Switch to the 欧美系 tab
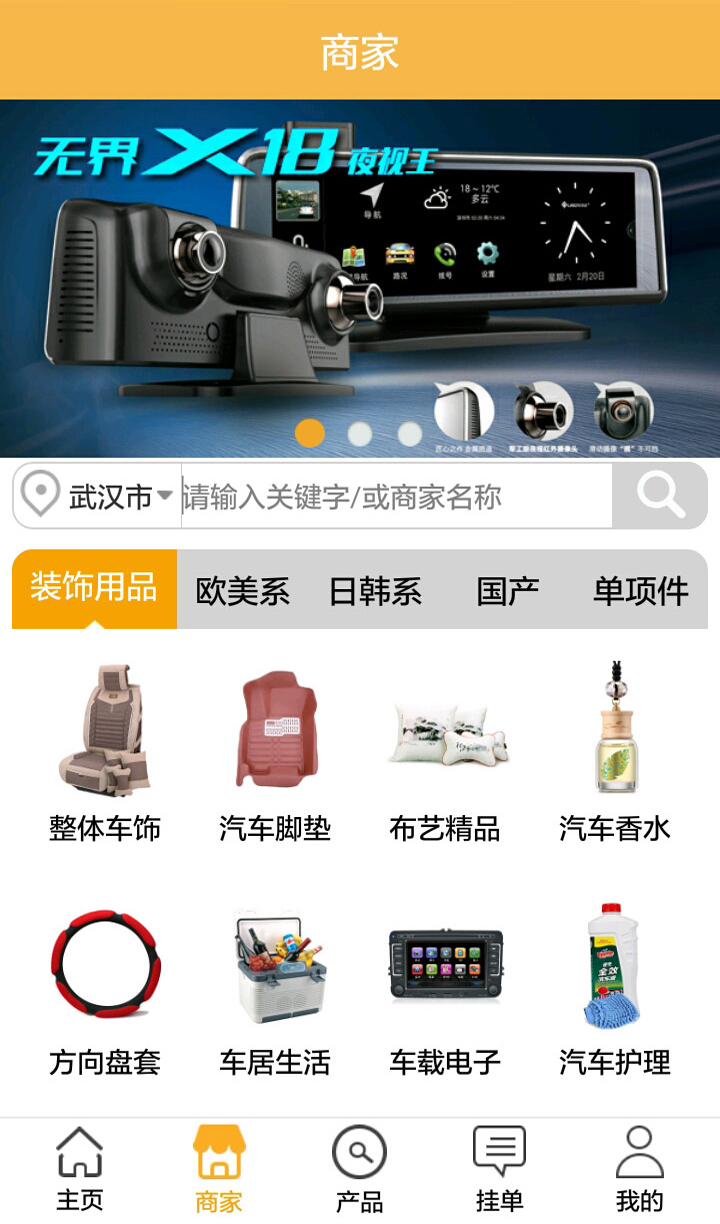Viewport: 720px width, 1224px height. (242, 591)
